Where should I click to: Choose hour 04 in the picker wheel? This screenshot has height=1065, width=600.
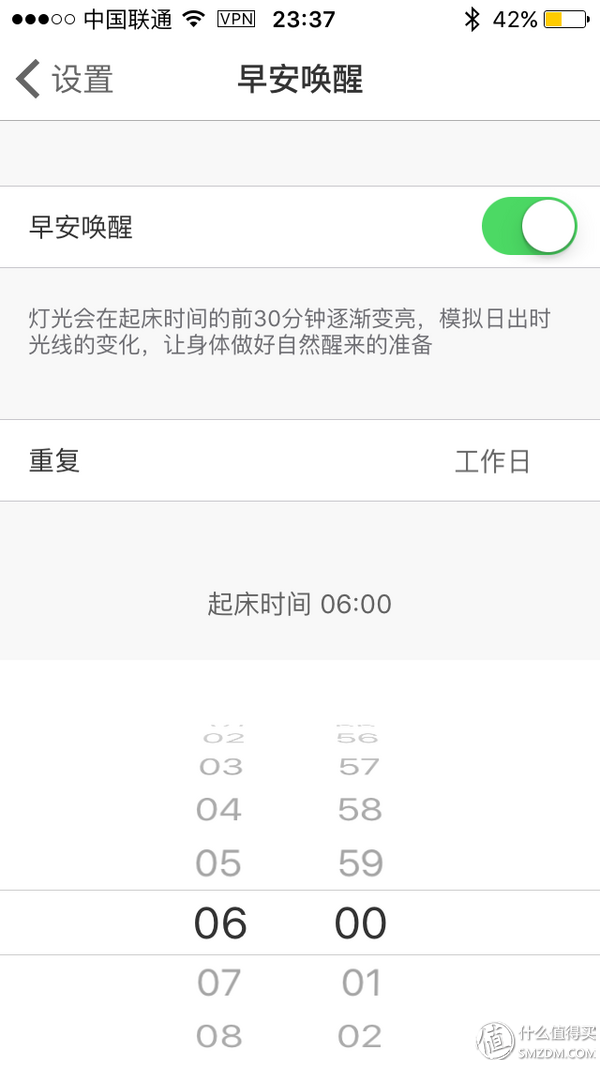coord(219,809)
